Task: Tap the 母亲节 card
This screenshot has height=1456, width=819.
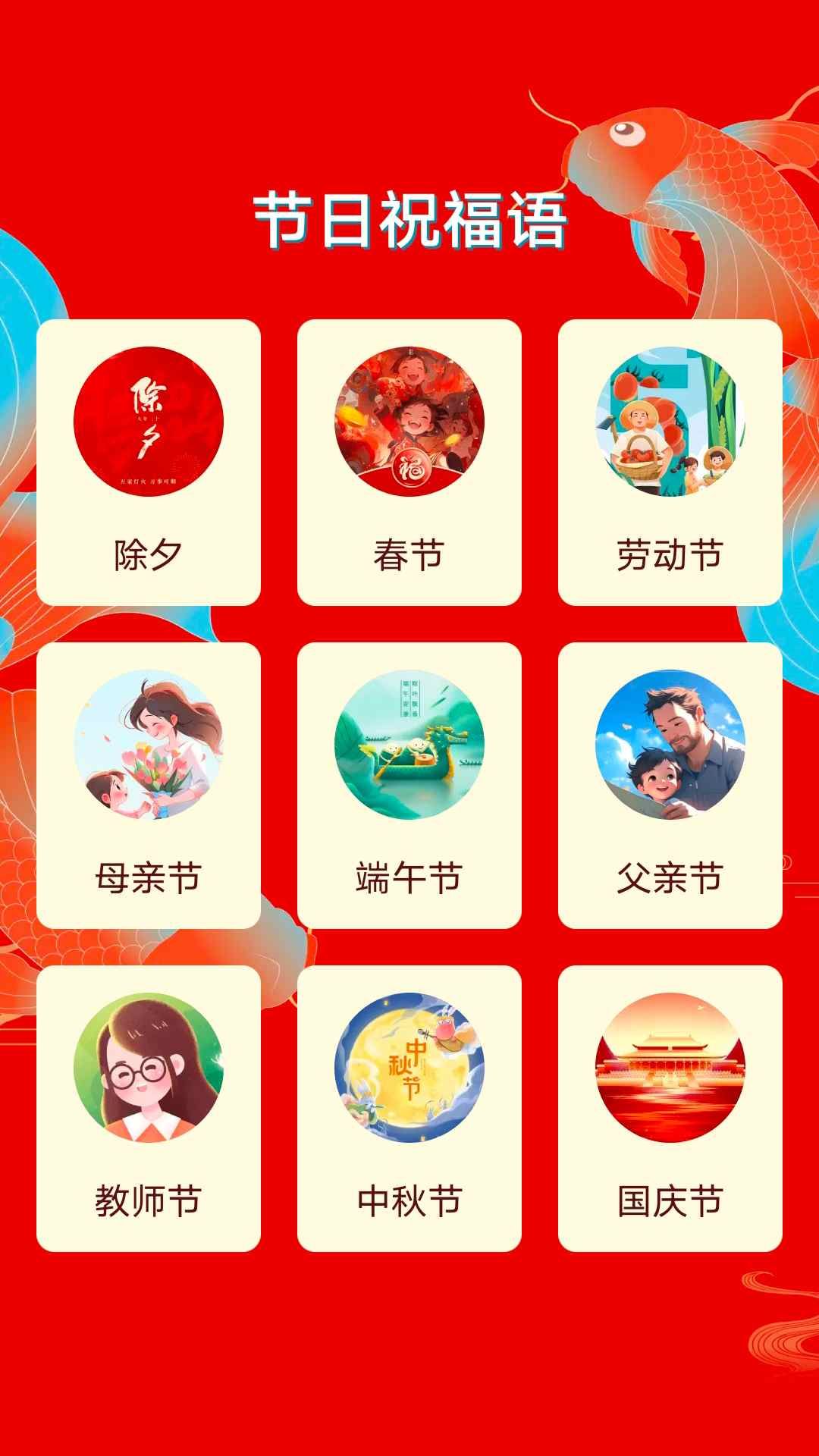Action: [149, 786]
